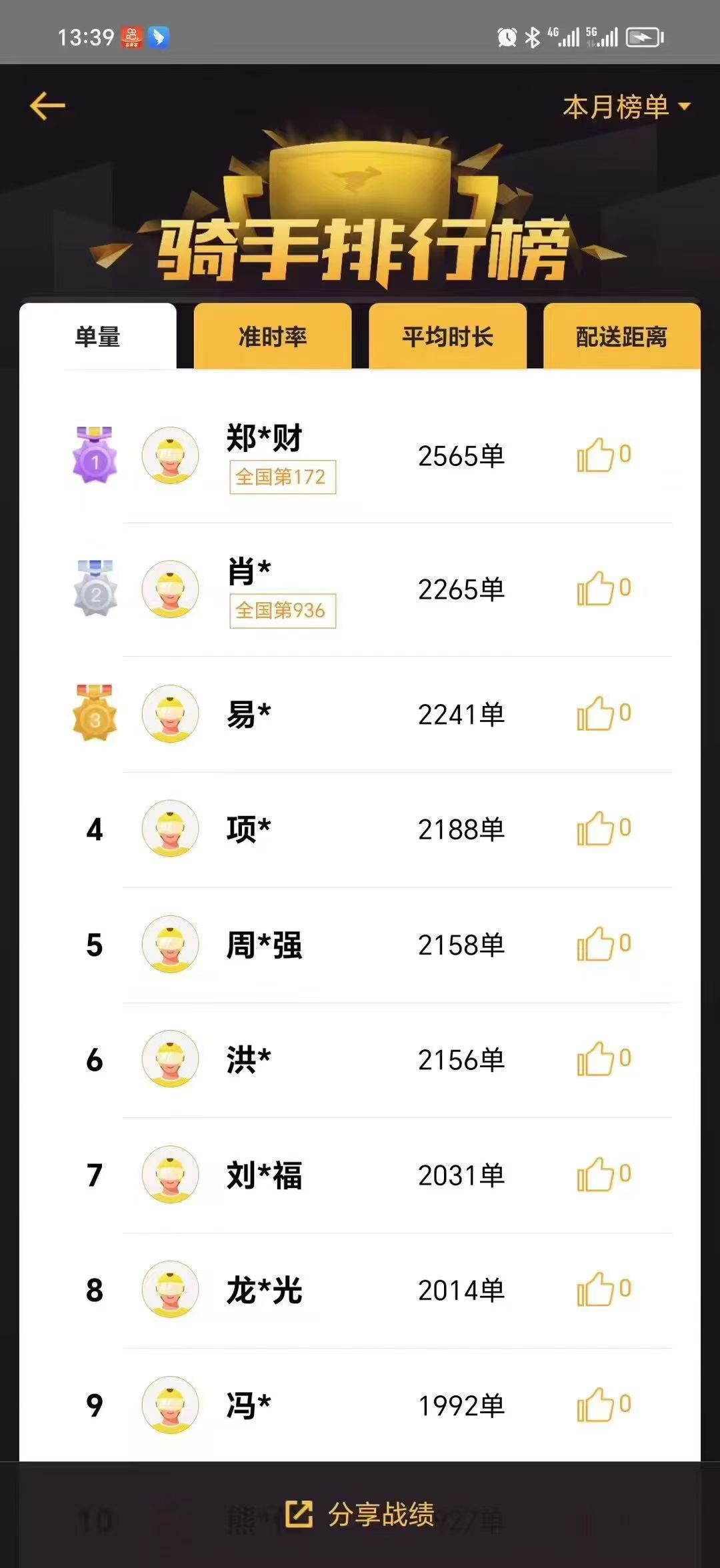Like 冯* in ninth place
The height and width of the screenshot is (1568, 720).
pyautogui.click(x=596, y=1405)
